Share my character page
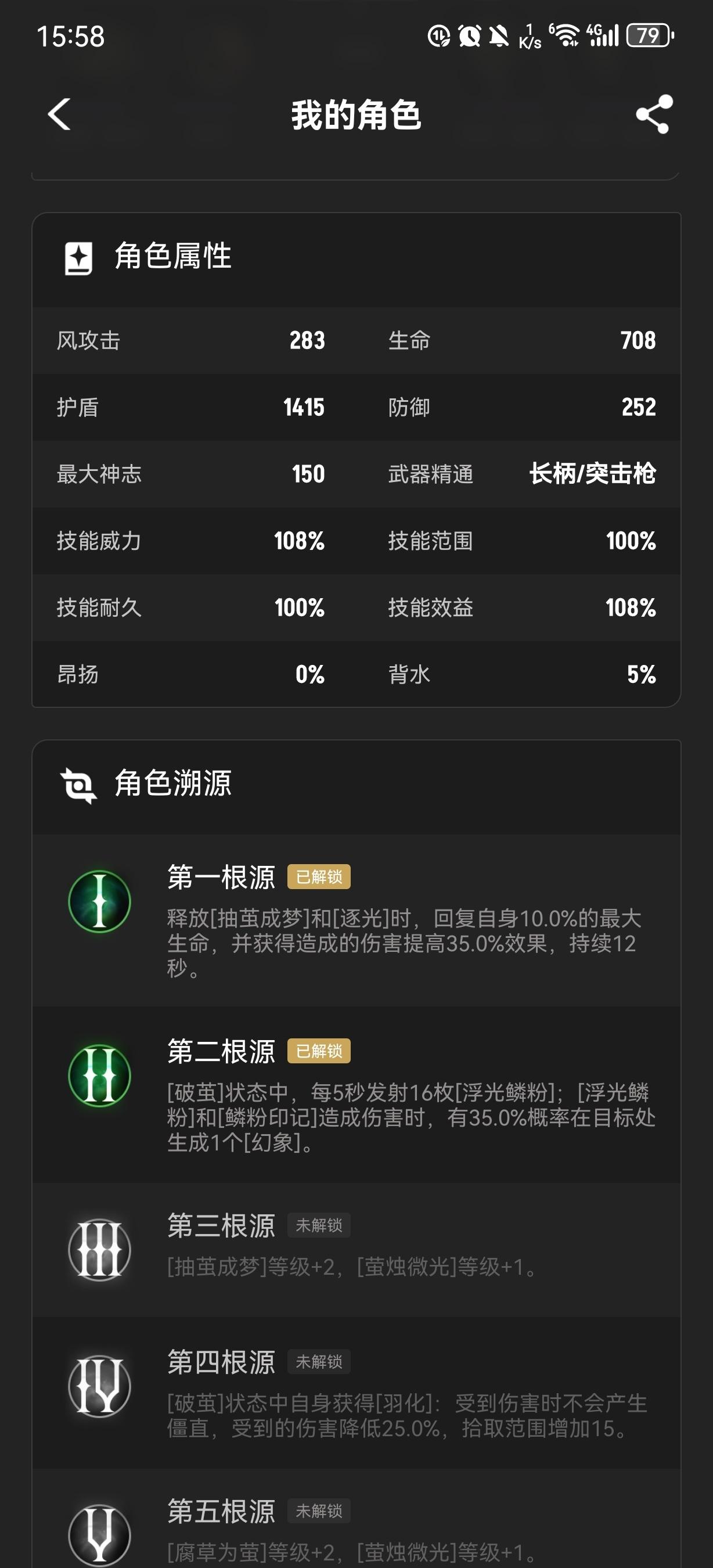 [x=654, y=114]
